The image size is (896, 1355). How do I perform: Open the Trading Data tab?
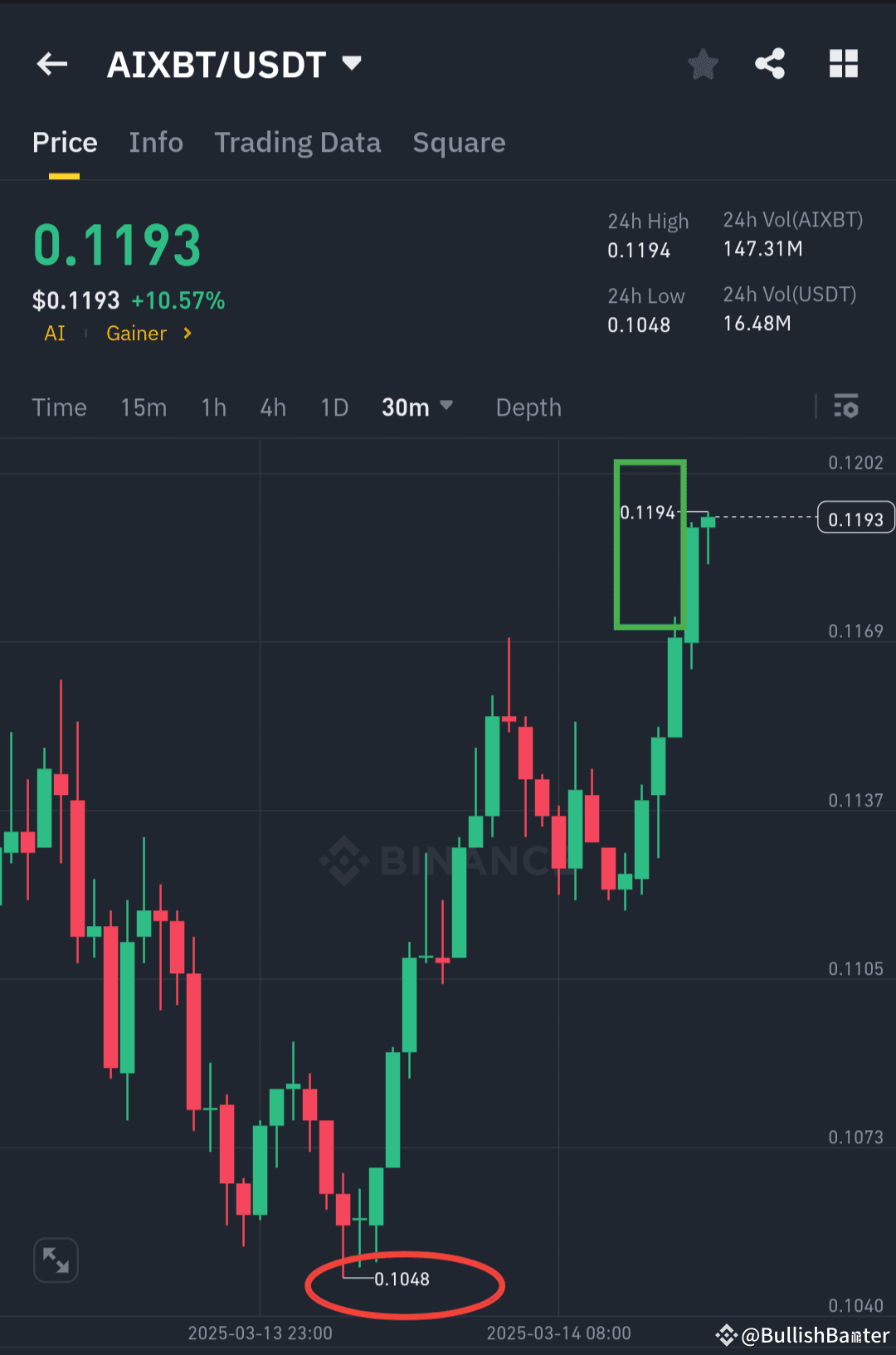click(x=297, y=143)
